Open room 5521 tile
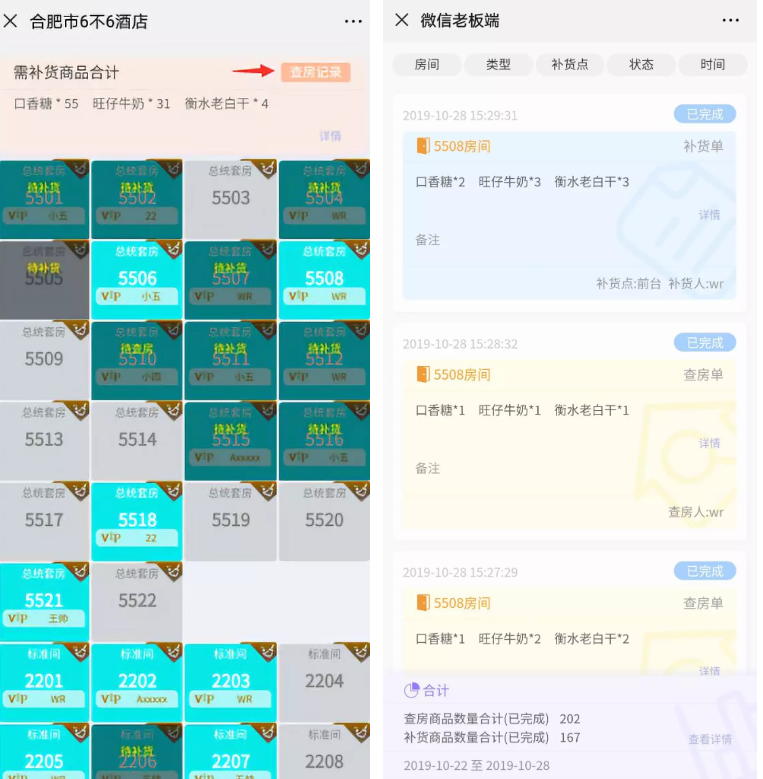Screen dimensions: 763x779 pos(44,601)
